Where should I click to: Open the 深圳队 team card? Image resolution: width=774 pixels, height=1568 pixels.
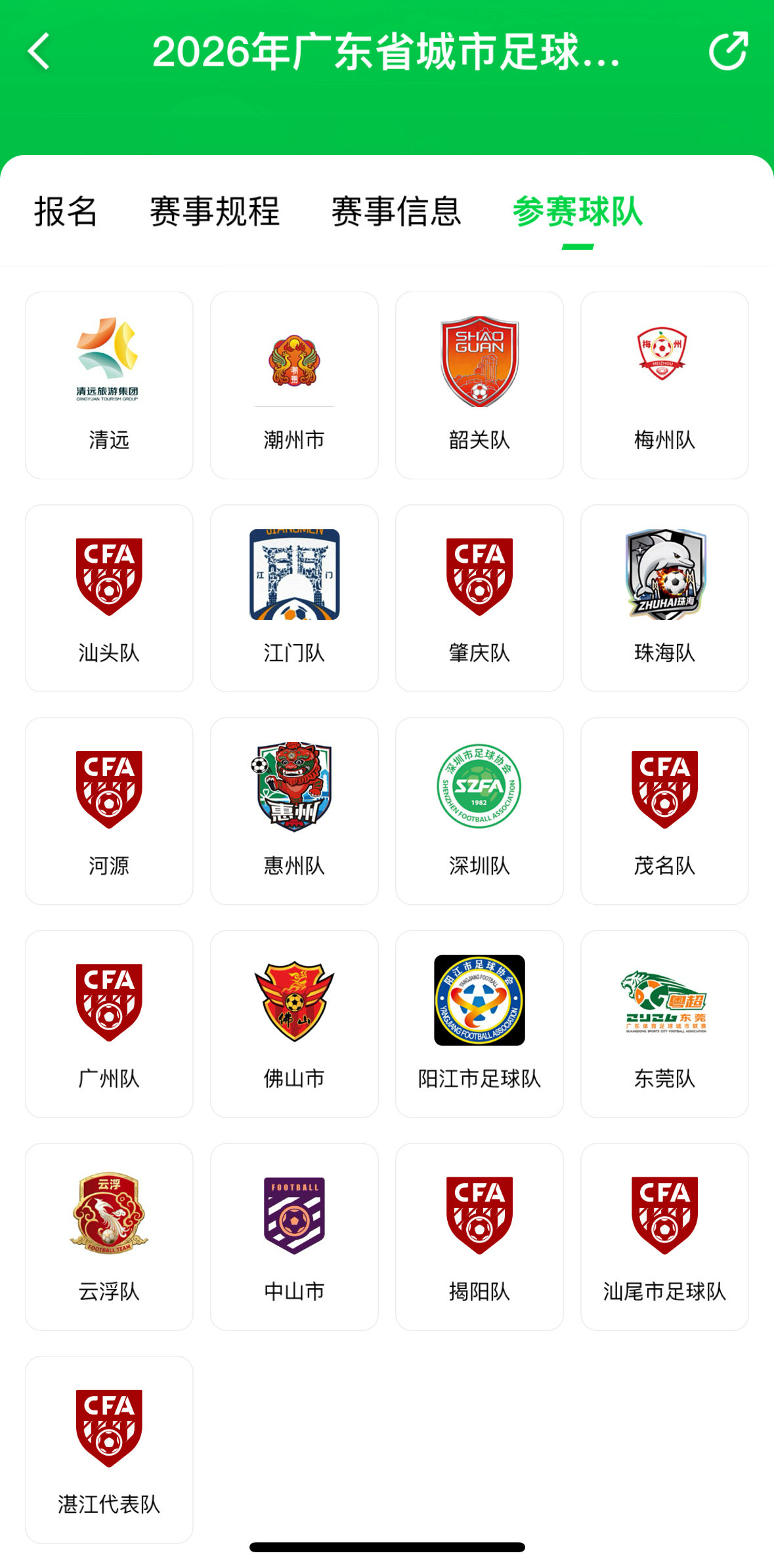tap(479, 811)
